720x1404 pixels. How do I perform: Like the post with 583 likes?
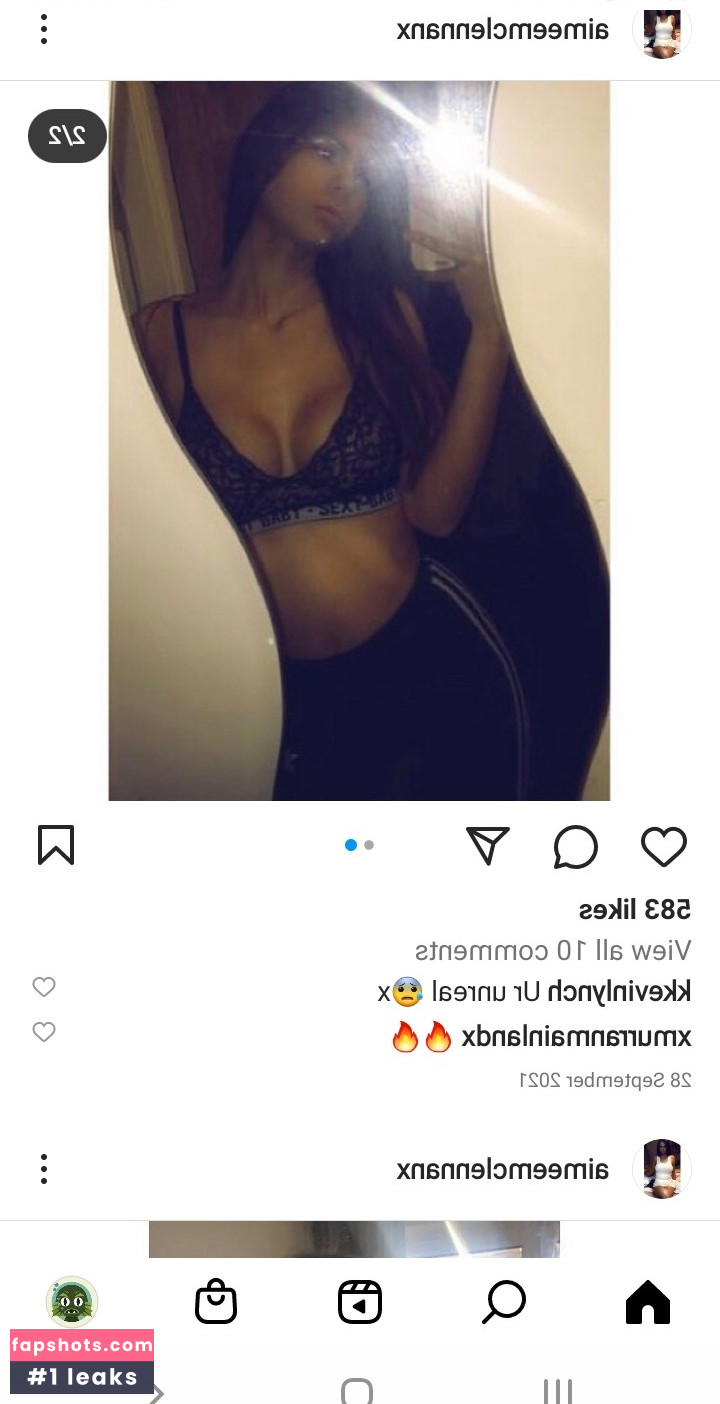664,847
